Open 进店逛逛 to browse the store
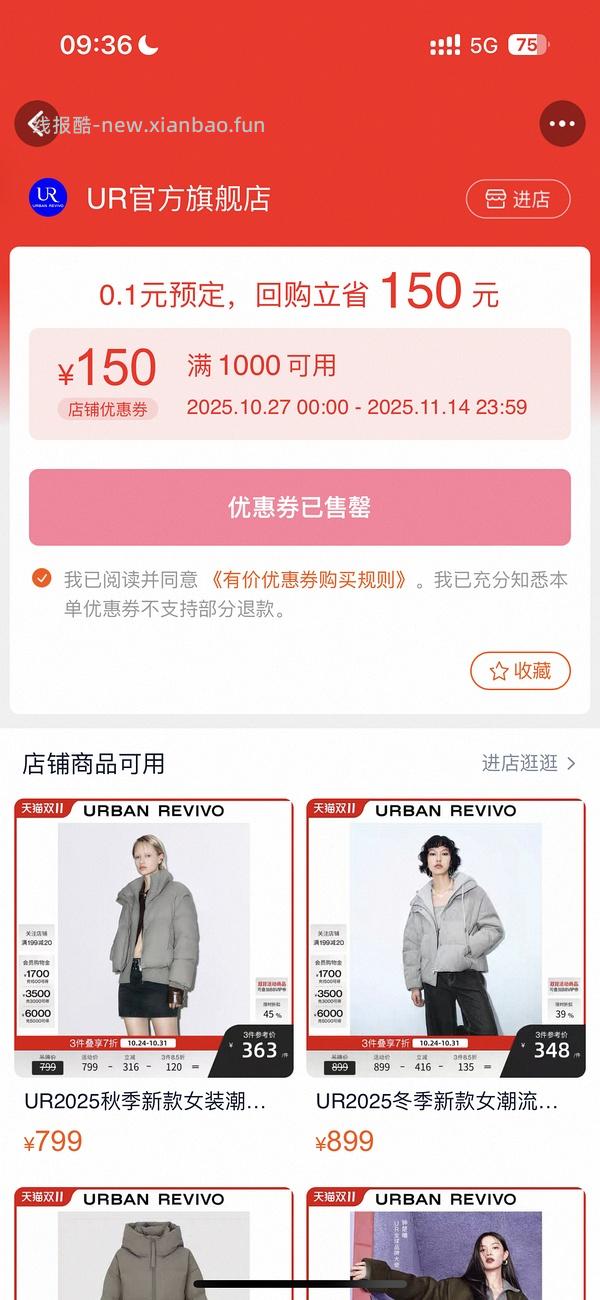 529,763
